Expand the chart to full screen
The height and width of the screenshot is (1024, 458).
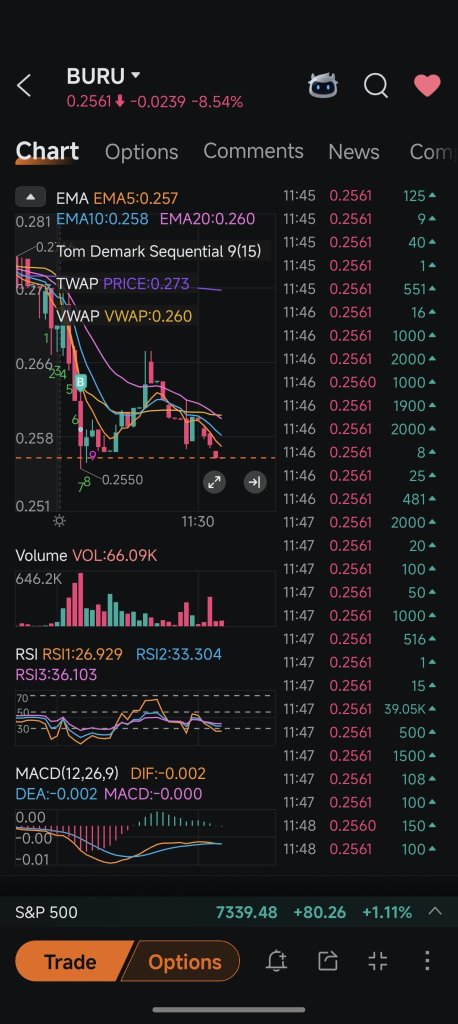click(214, 483)
